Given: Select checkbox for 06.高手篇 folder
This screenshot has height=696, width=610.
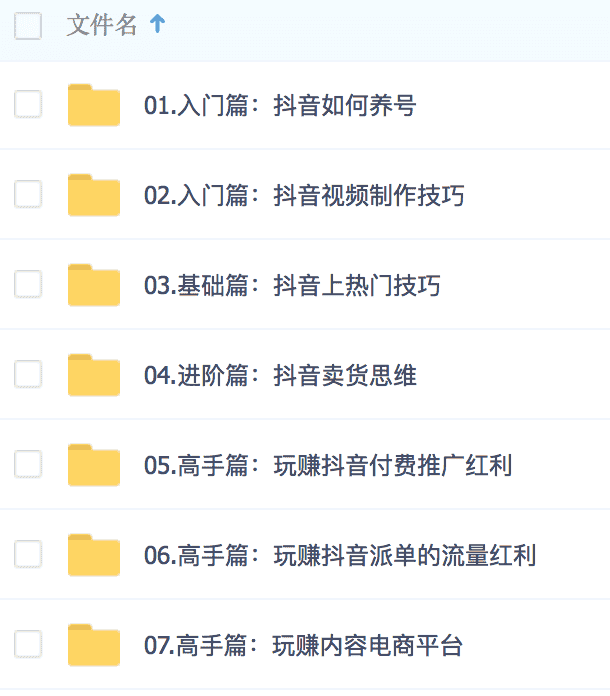Looking at the screenshot, I should click(28, 554).
